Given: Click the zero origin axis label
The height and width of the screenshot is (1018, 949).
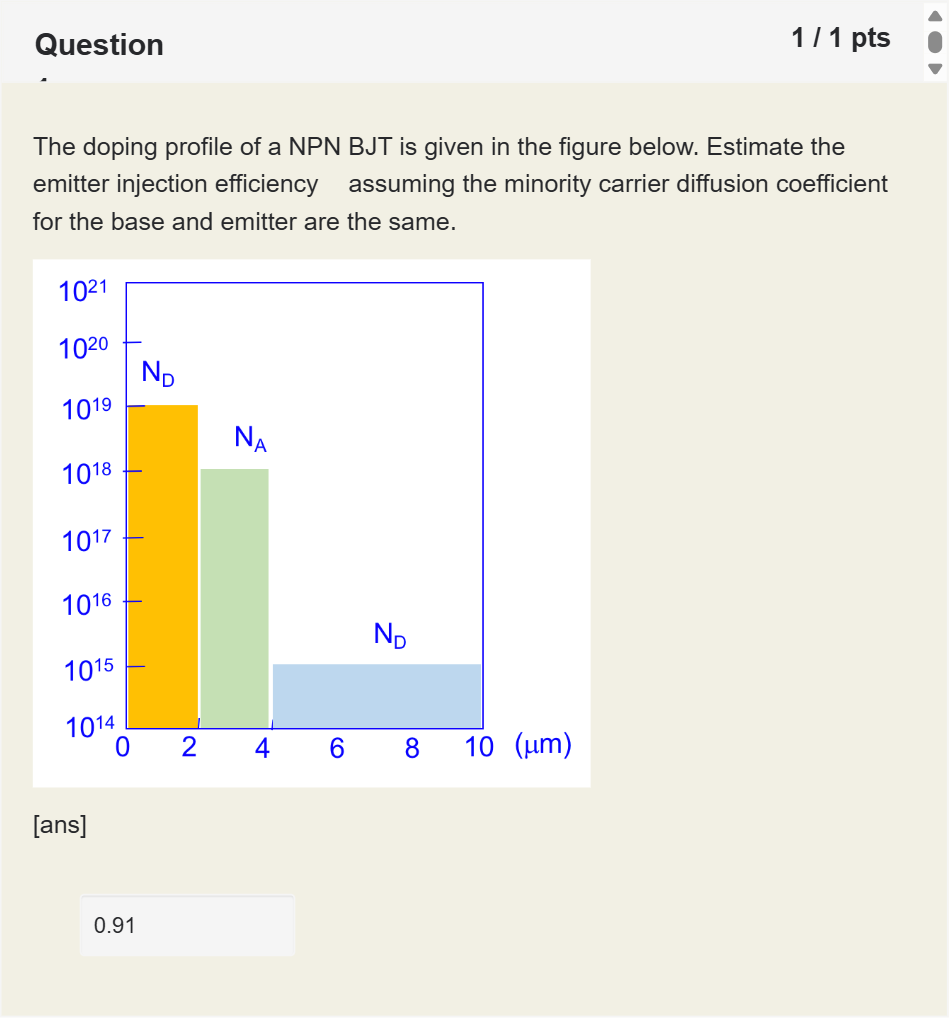Looking at the screenshot, I should 122,745.
